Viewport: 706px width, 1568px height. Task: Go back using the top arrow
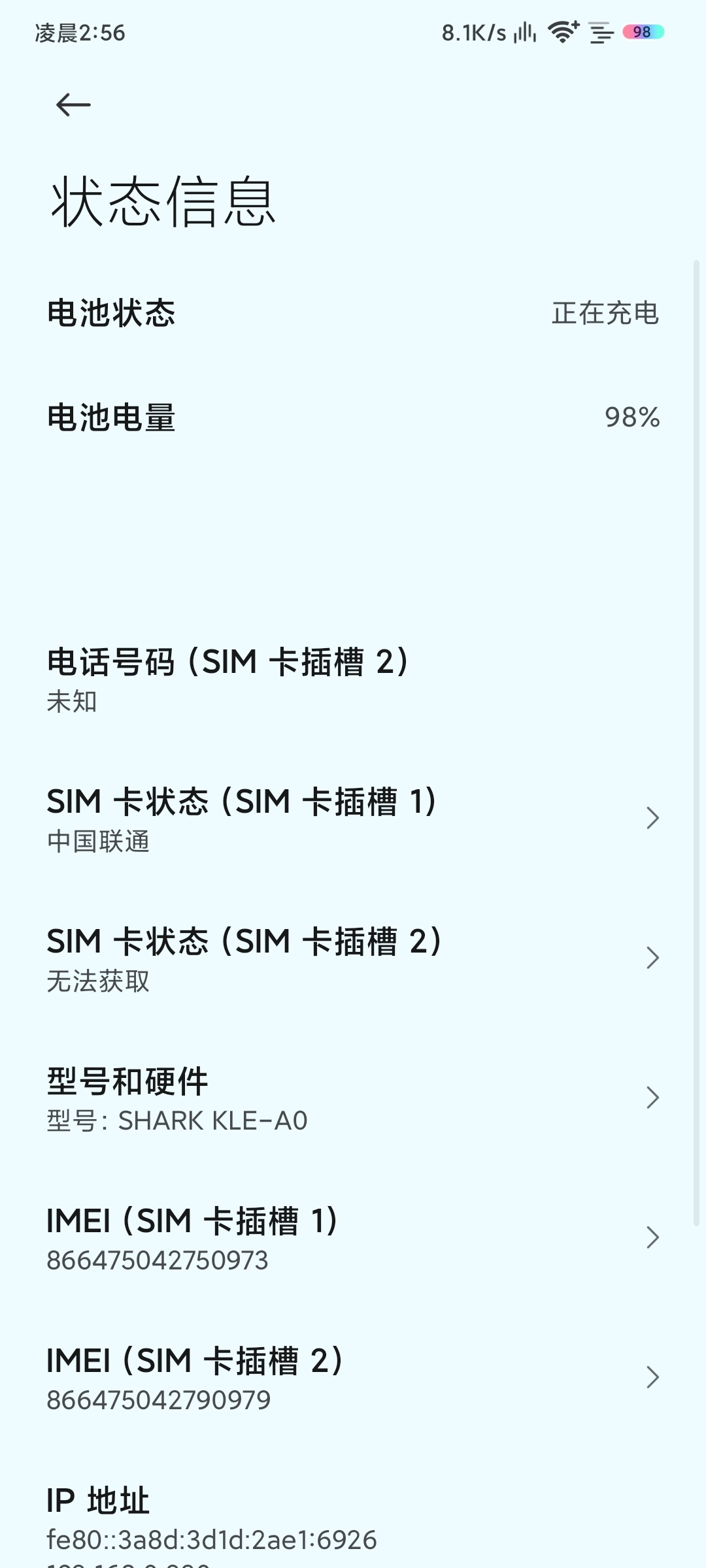pyautogui.click(x=73, y=105)
